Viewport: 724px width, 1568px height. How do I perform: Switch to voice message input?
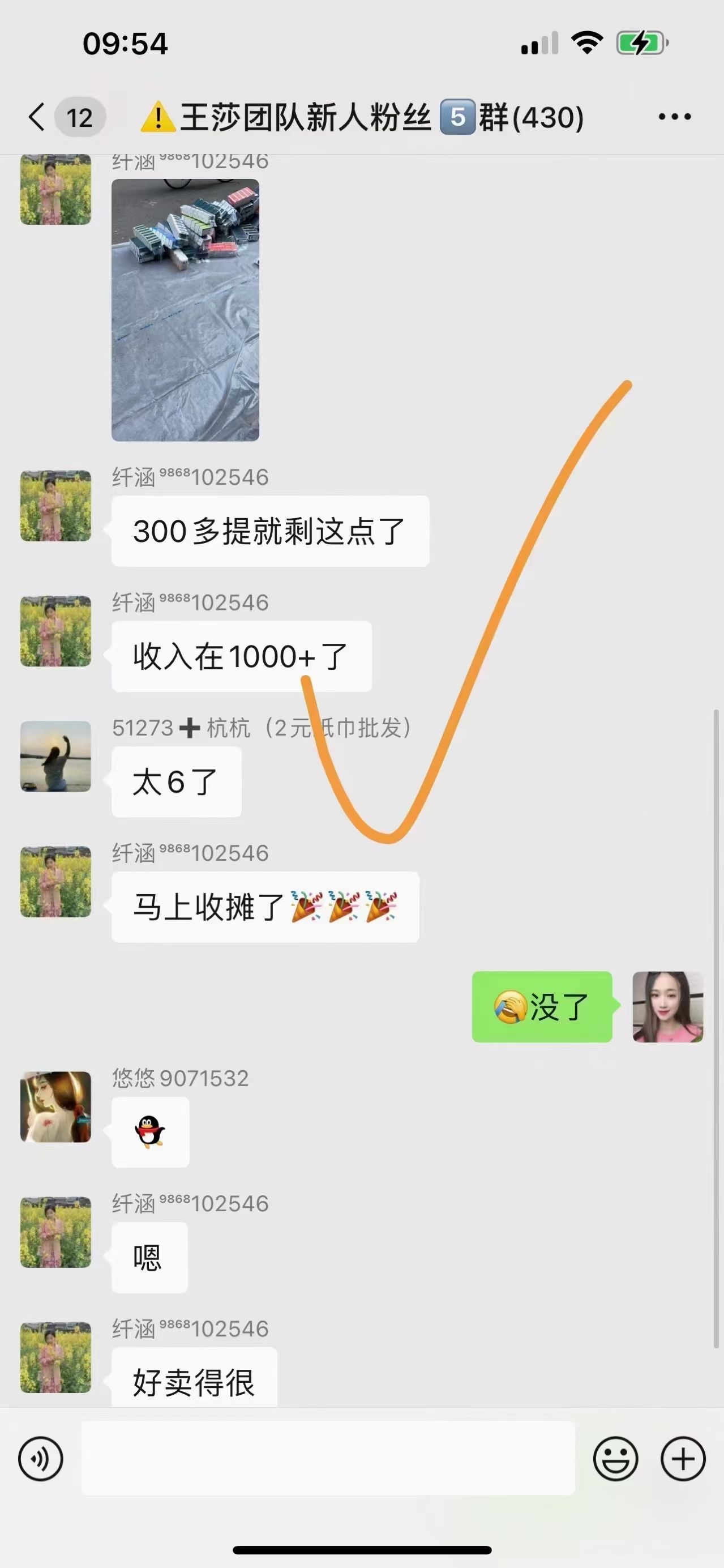41,1459
